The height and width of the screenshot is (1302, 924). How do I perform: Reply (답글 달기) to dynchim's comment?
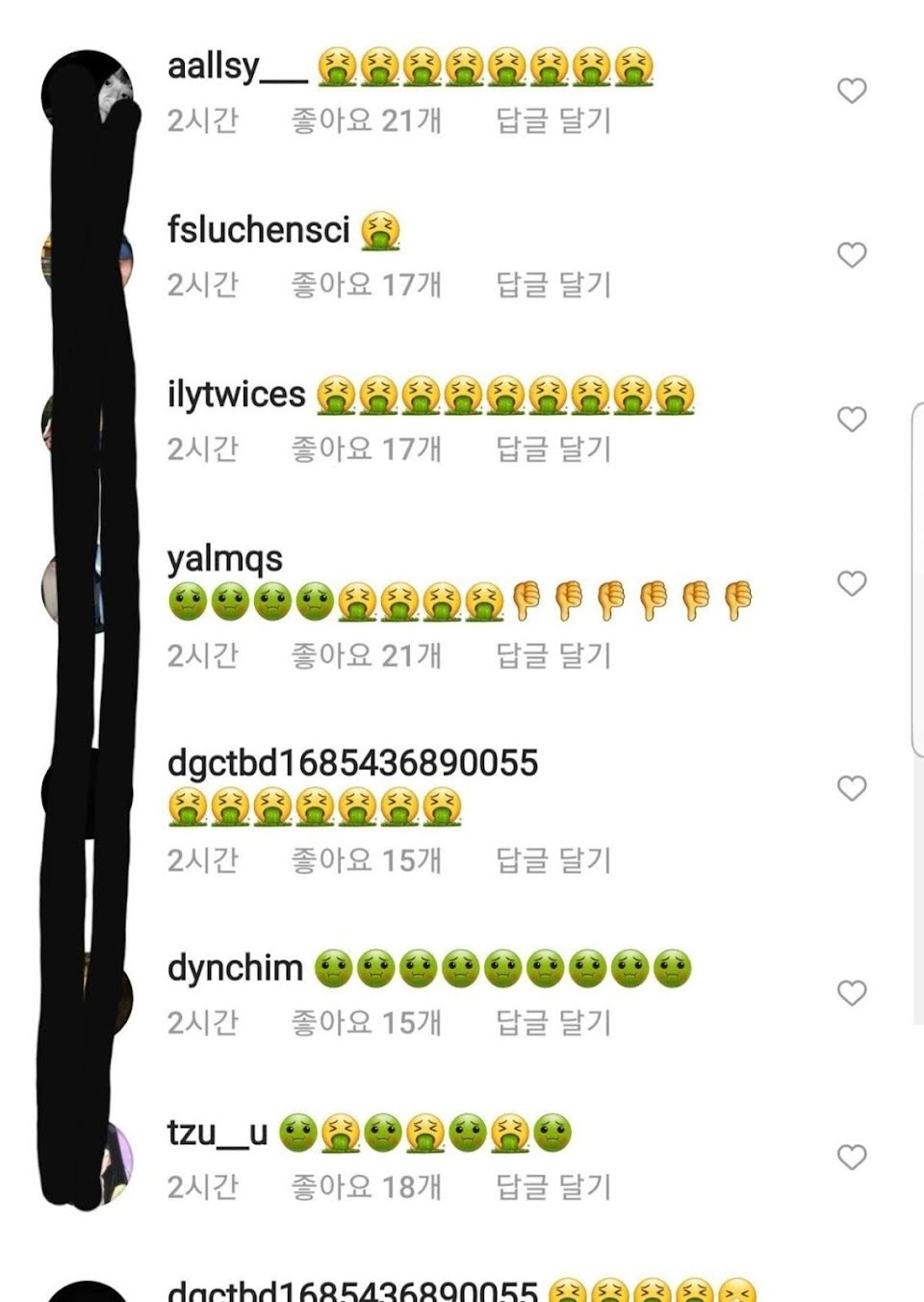(553, 1023)
